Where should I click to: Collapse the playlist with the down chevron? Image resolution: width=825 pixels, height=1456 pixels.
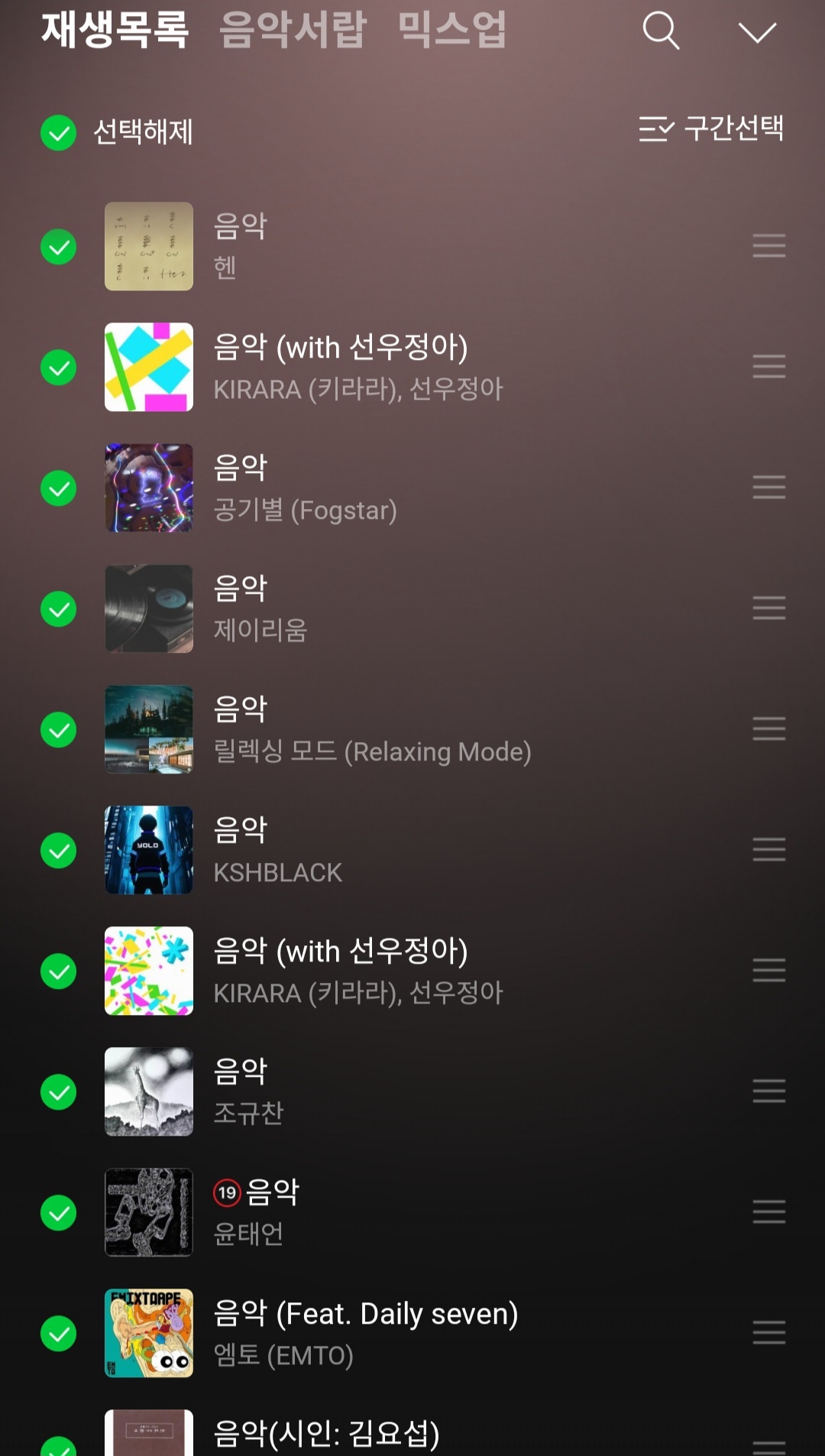[757, 32]
